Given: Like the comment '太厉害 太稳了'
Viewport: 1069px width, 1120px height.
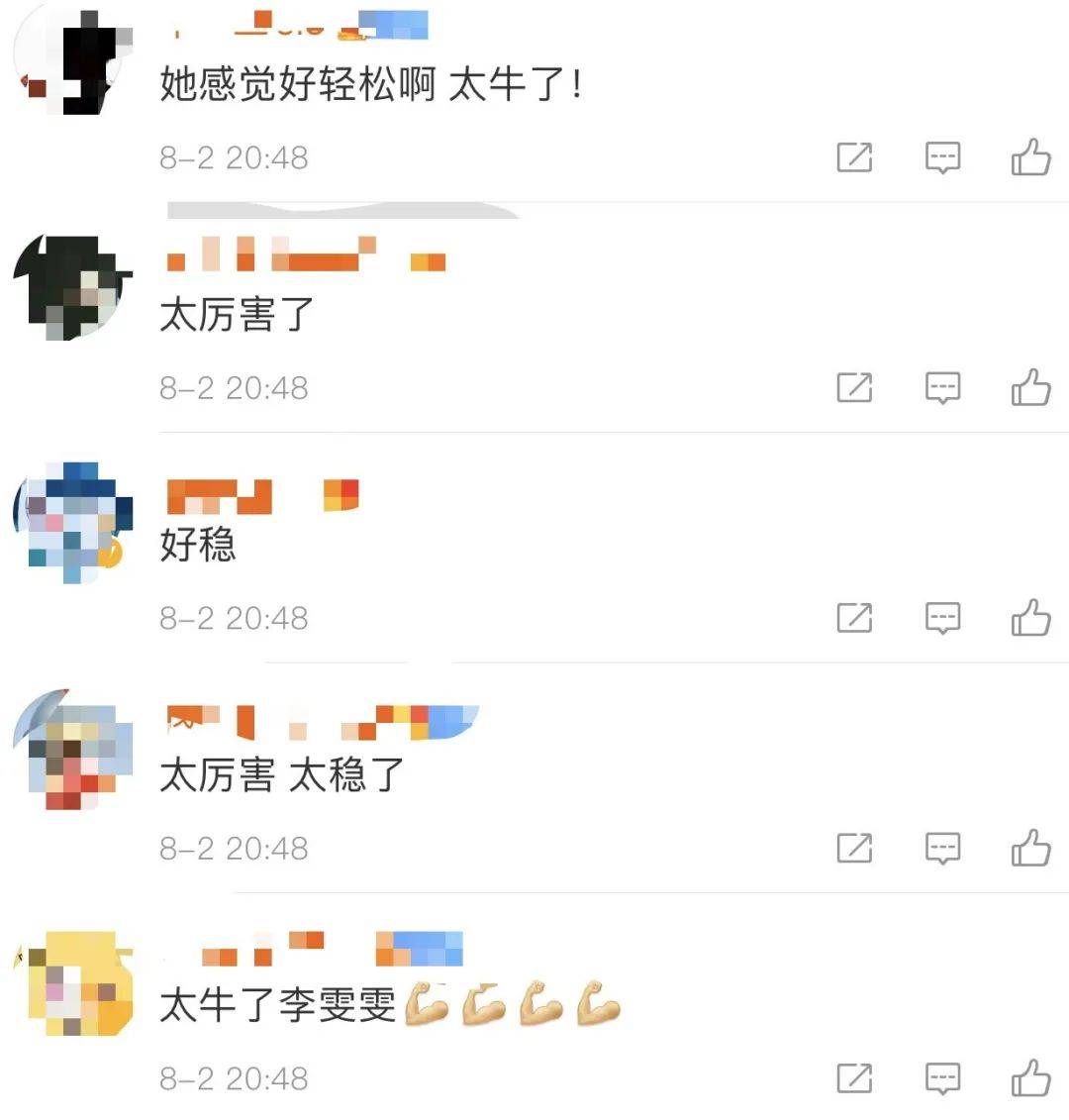Looking at the screenshot, I should (x=1030, y=849).
